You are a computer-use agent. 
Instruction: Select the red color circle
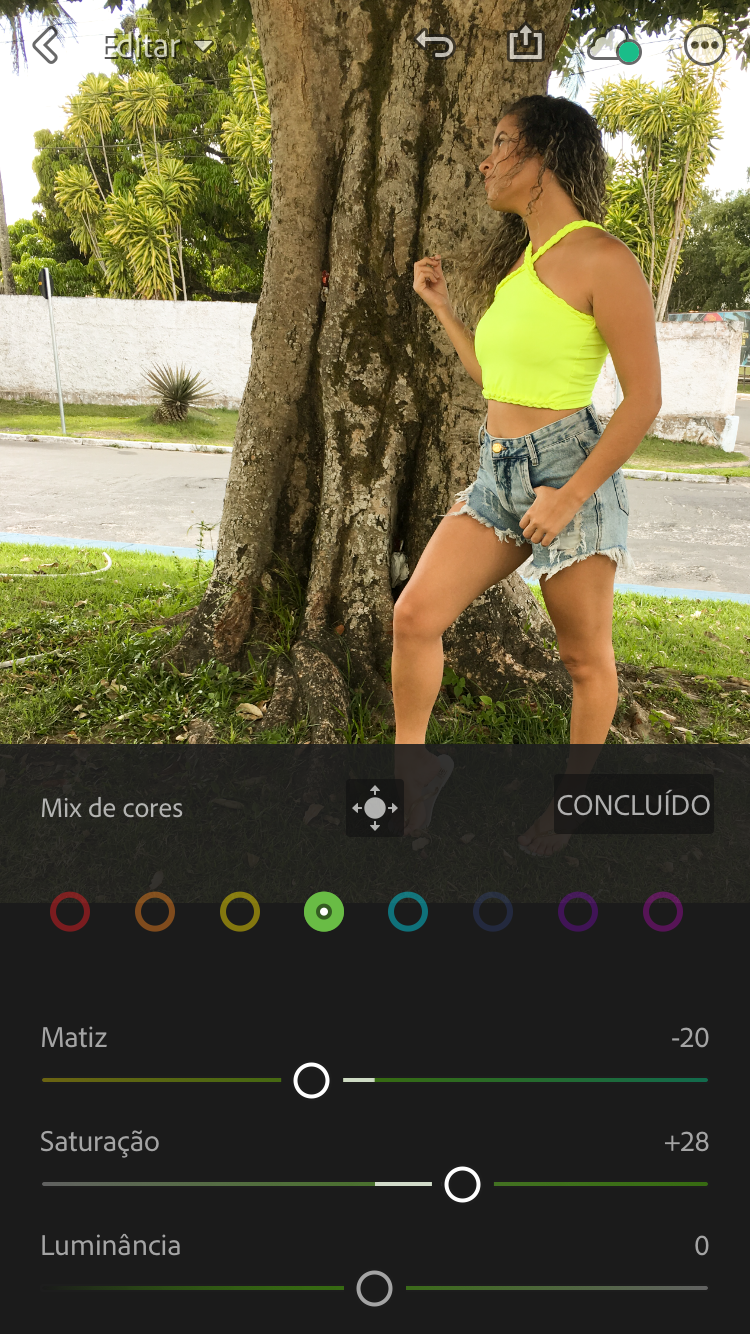click(x=70, y=912)
